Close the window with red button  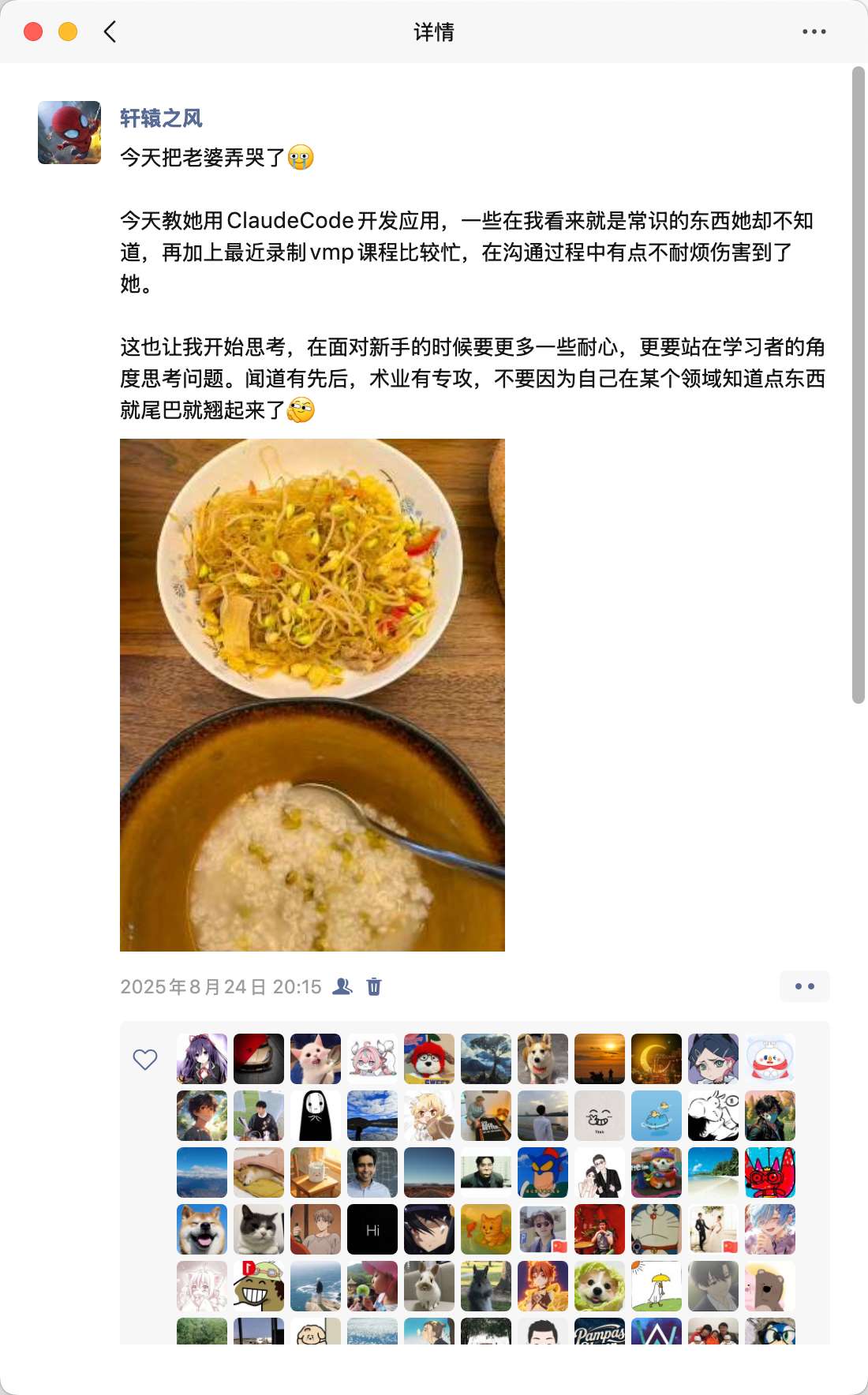click(x=33, y=32)
